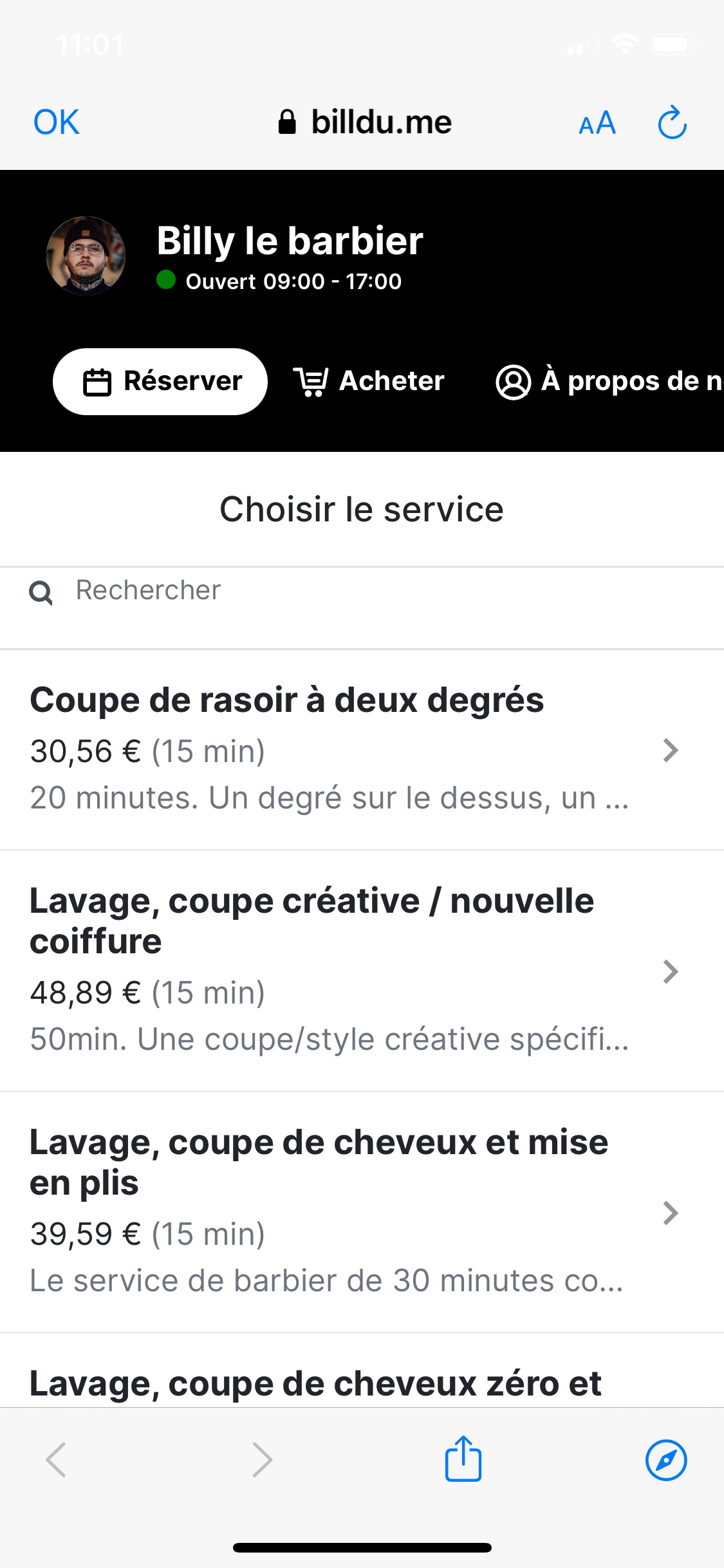Tap the Rechercher search field

362,591
